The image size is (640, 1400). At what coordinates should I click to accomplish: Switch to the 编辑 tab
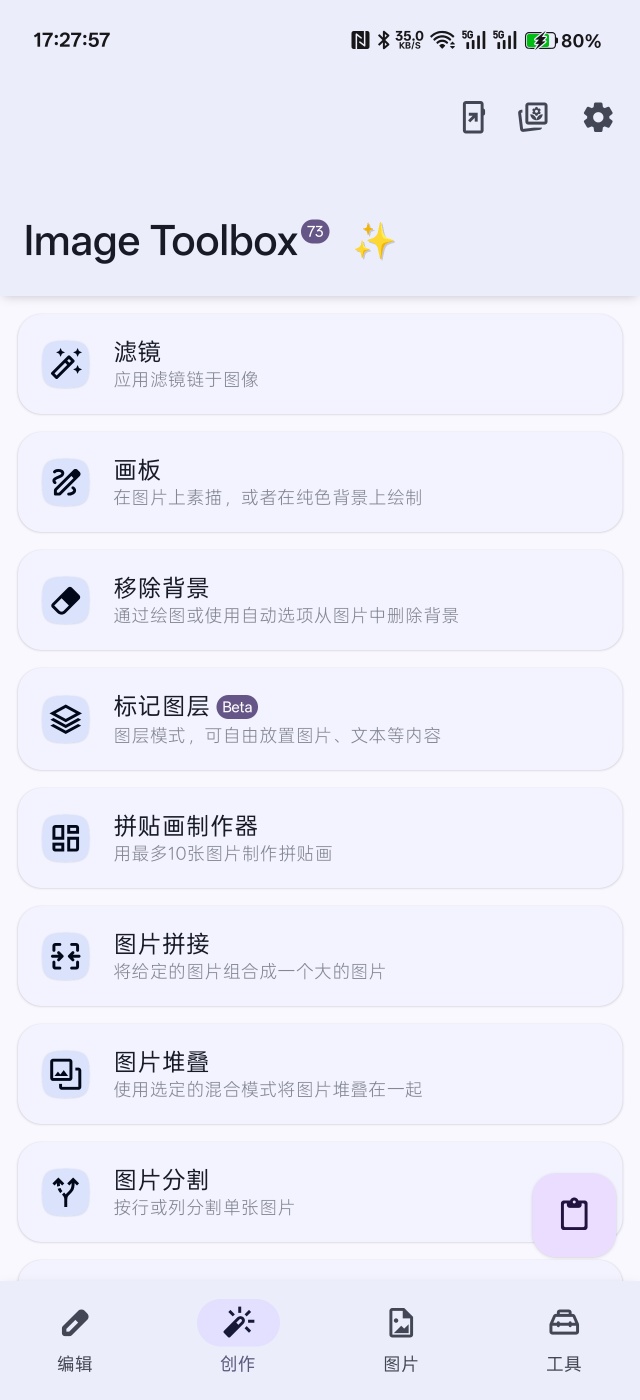75,1338
